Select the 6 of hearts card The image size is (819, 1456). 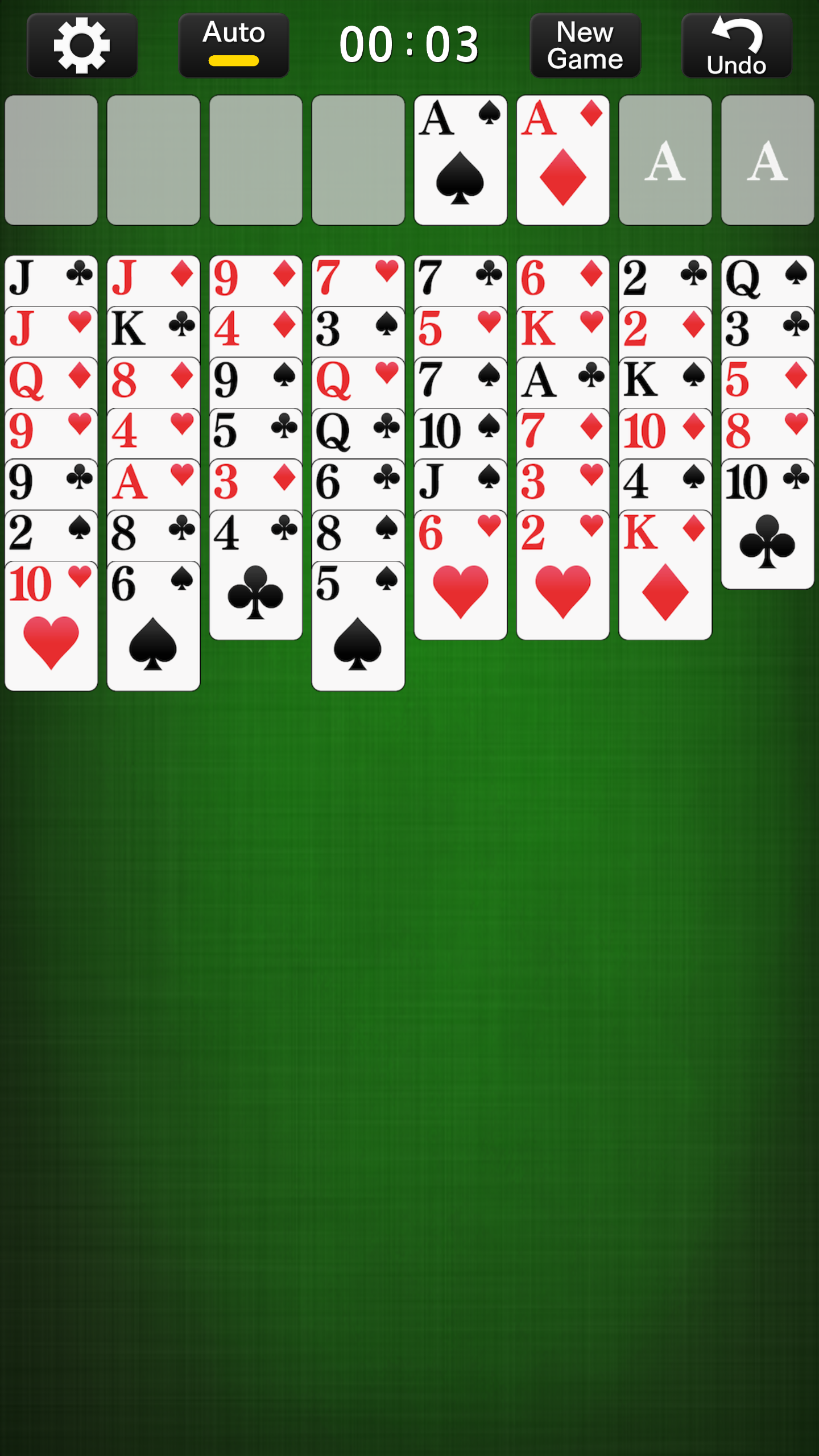click(461, 574)
